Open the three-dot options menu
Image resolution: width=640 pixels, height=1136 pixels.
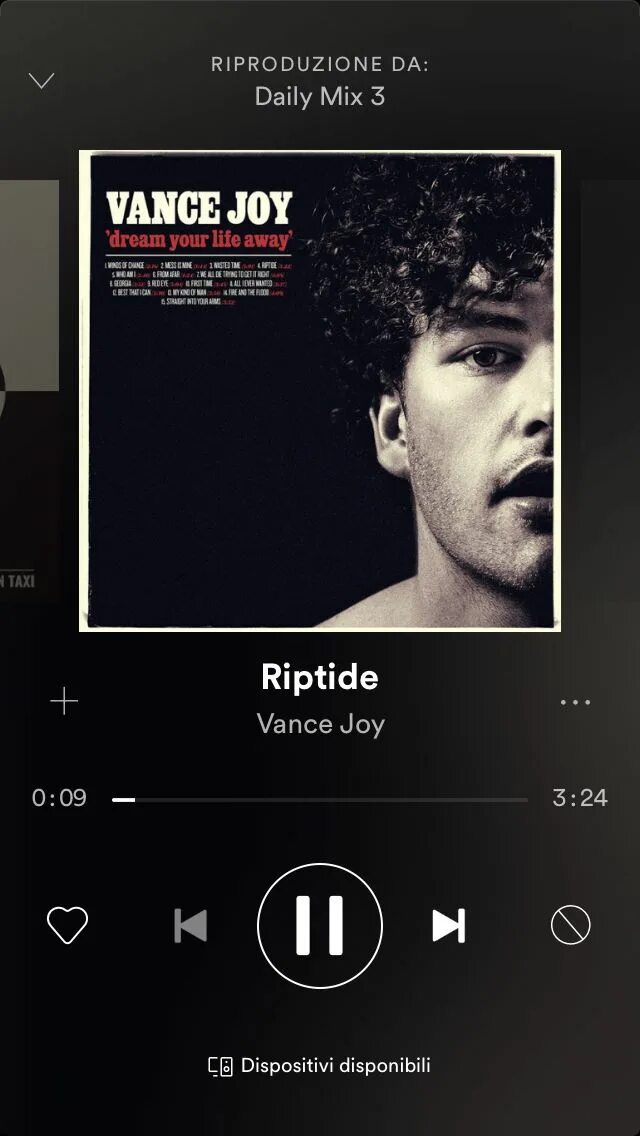[575, 702]
